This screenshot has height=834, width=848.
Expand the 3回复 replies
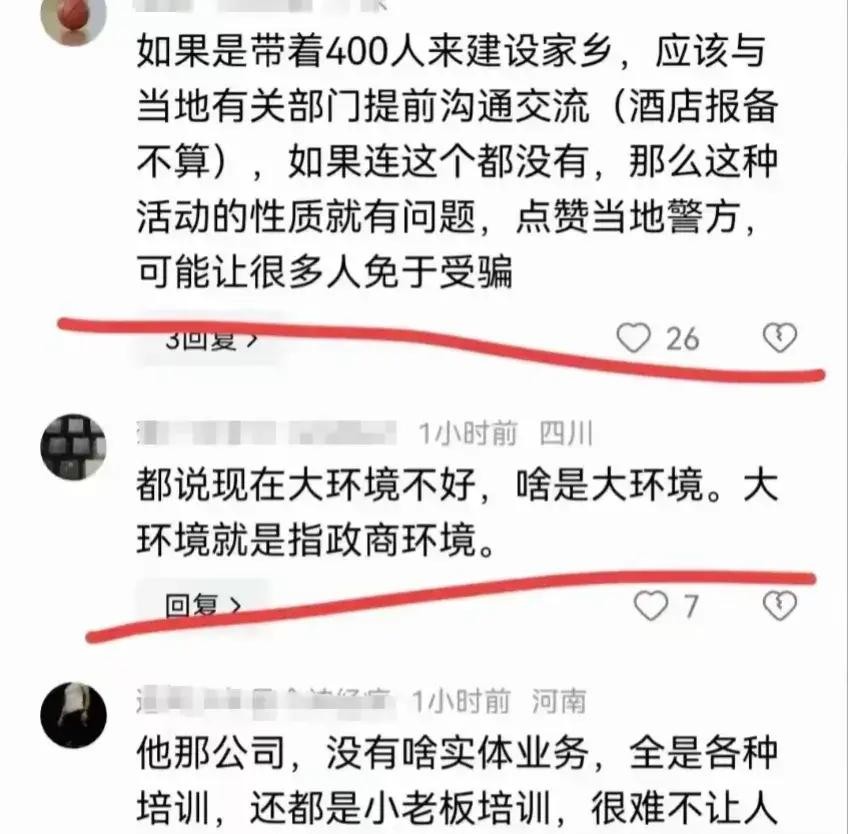click(211, 340)
